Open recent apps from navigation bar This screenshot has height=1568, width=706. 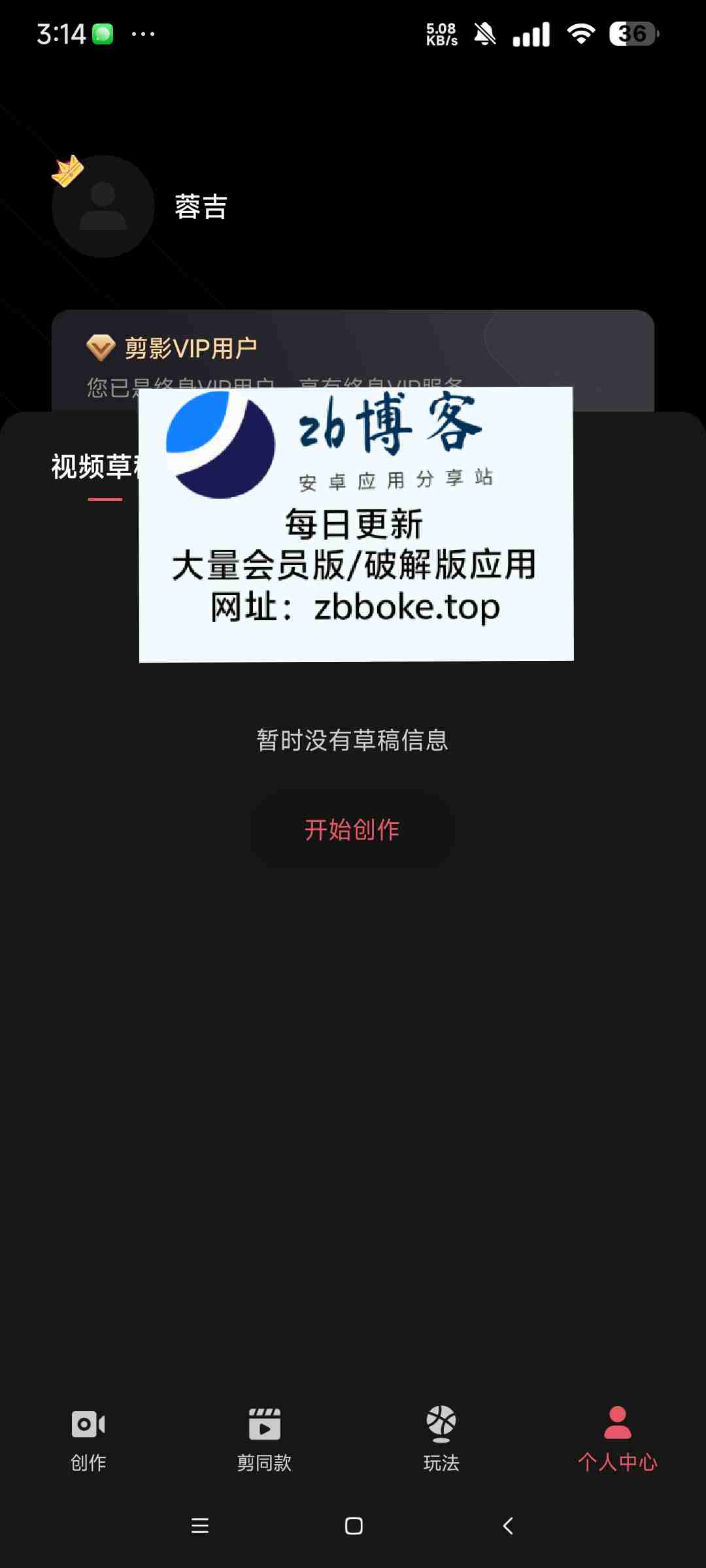click(200, 1526)
